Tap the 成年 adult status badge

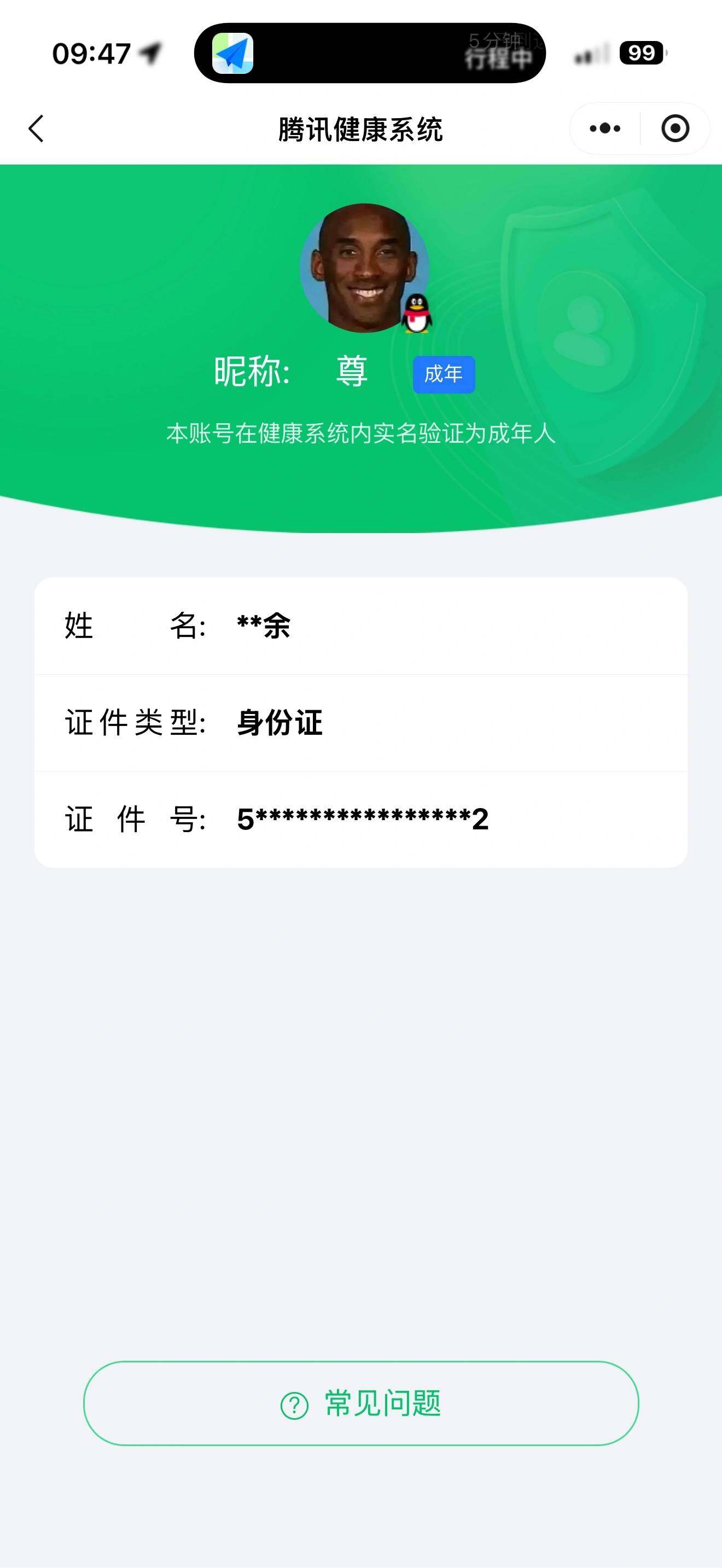coord(444,375)
